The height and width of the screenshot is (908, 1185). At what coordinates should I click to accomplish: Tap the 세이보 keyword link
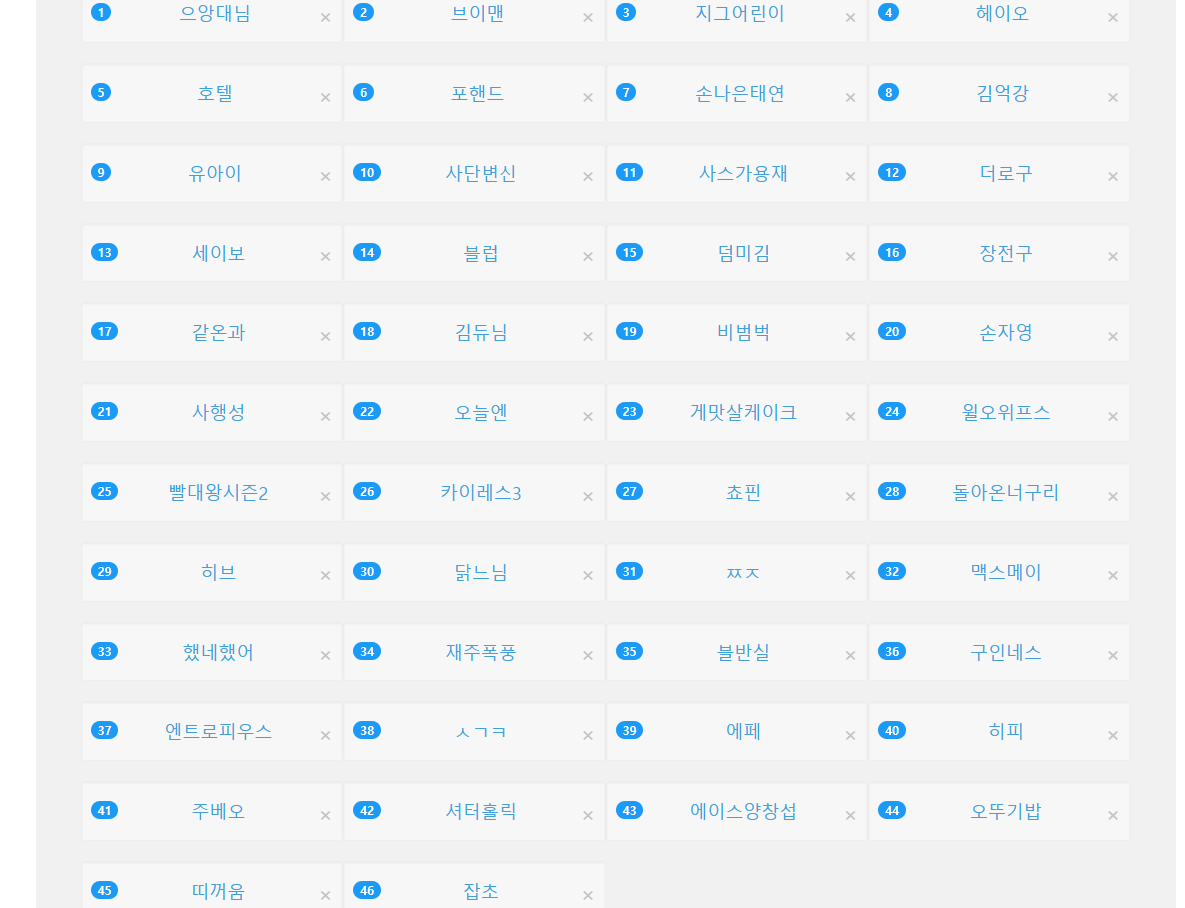click(x=218, y=254)
